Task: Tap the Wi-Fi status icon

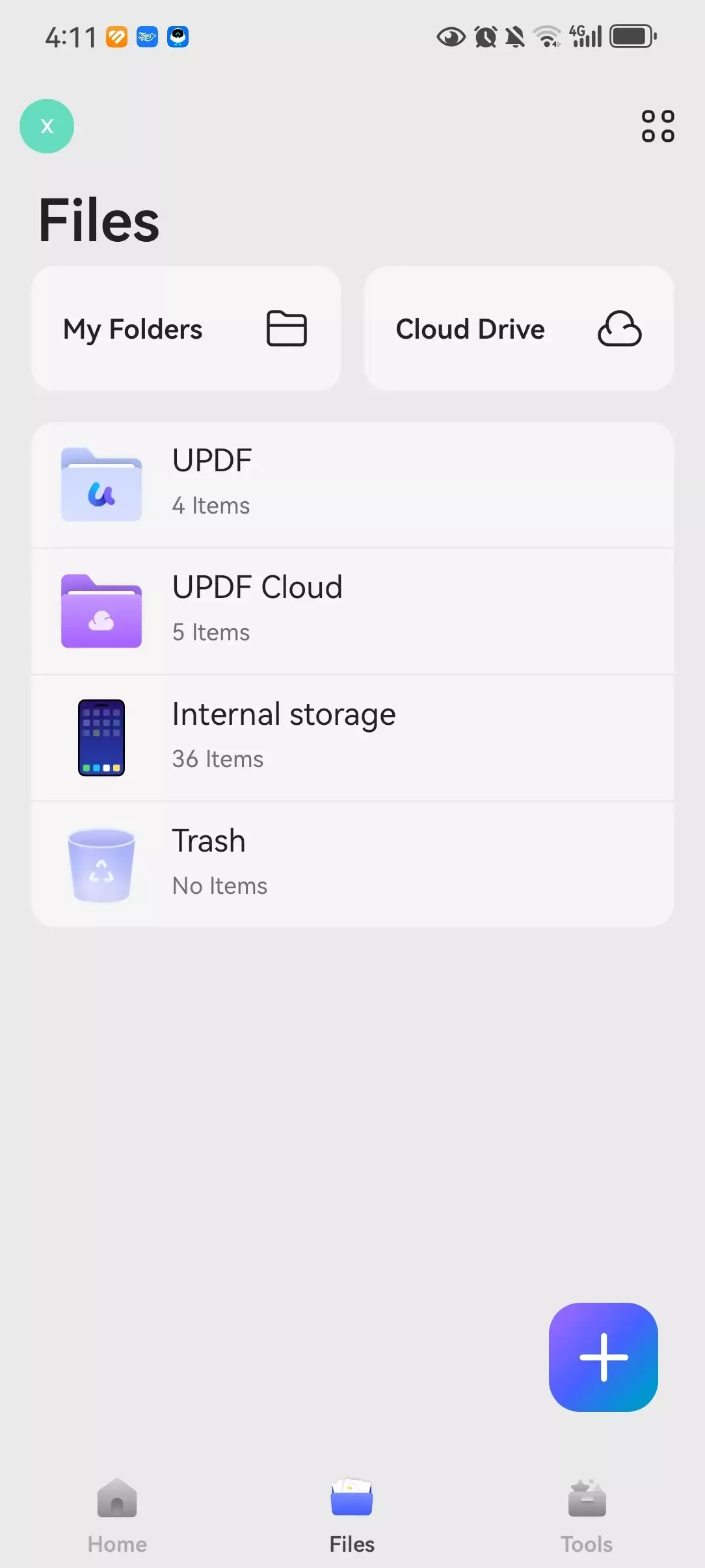Action: [546, 37]
